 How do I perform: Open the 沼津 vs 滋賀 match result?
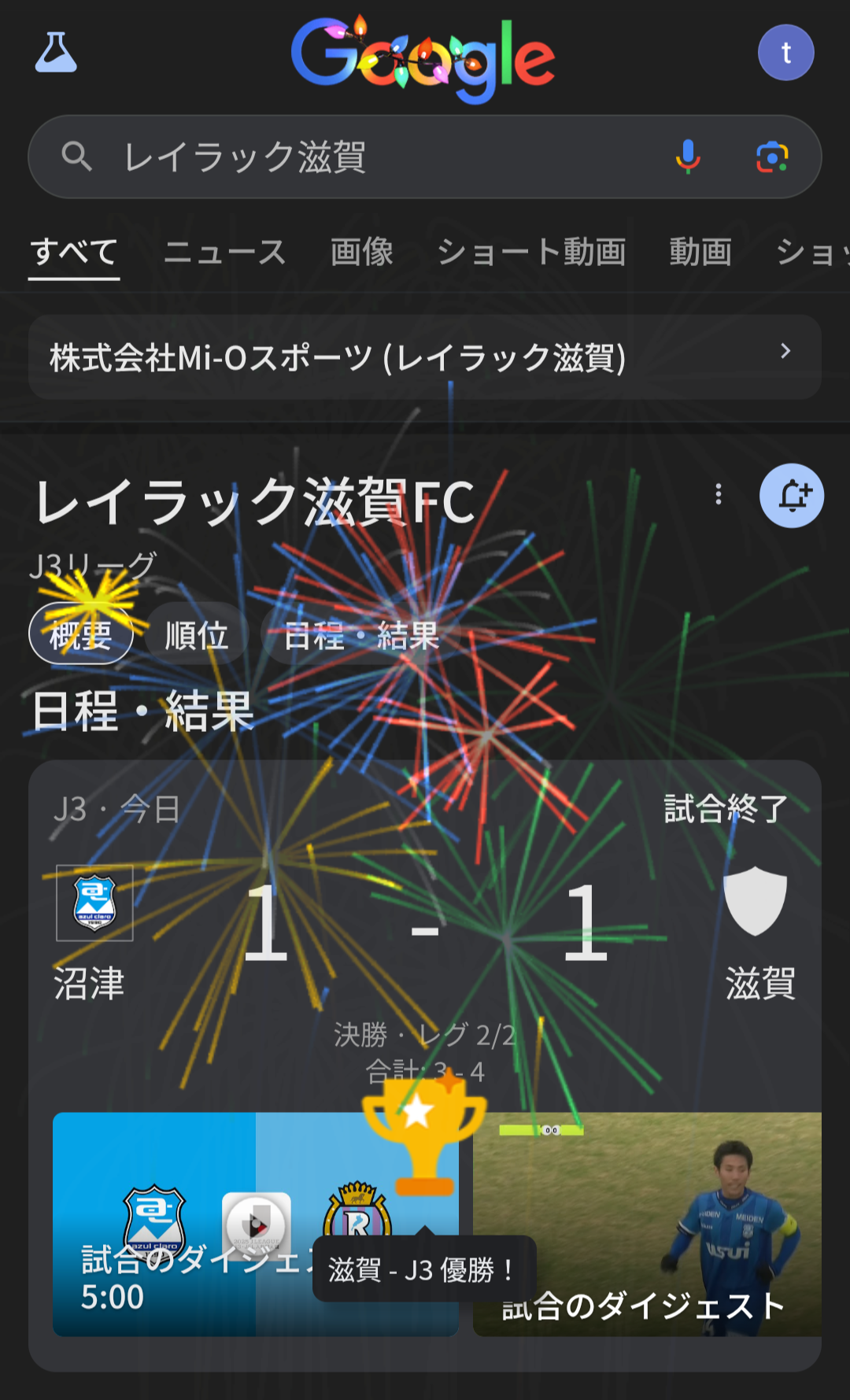pos(425,929)
